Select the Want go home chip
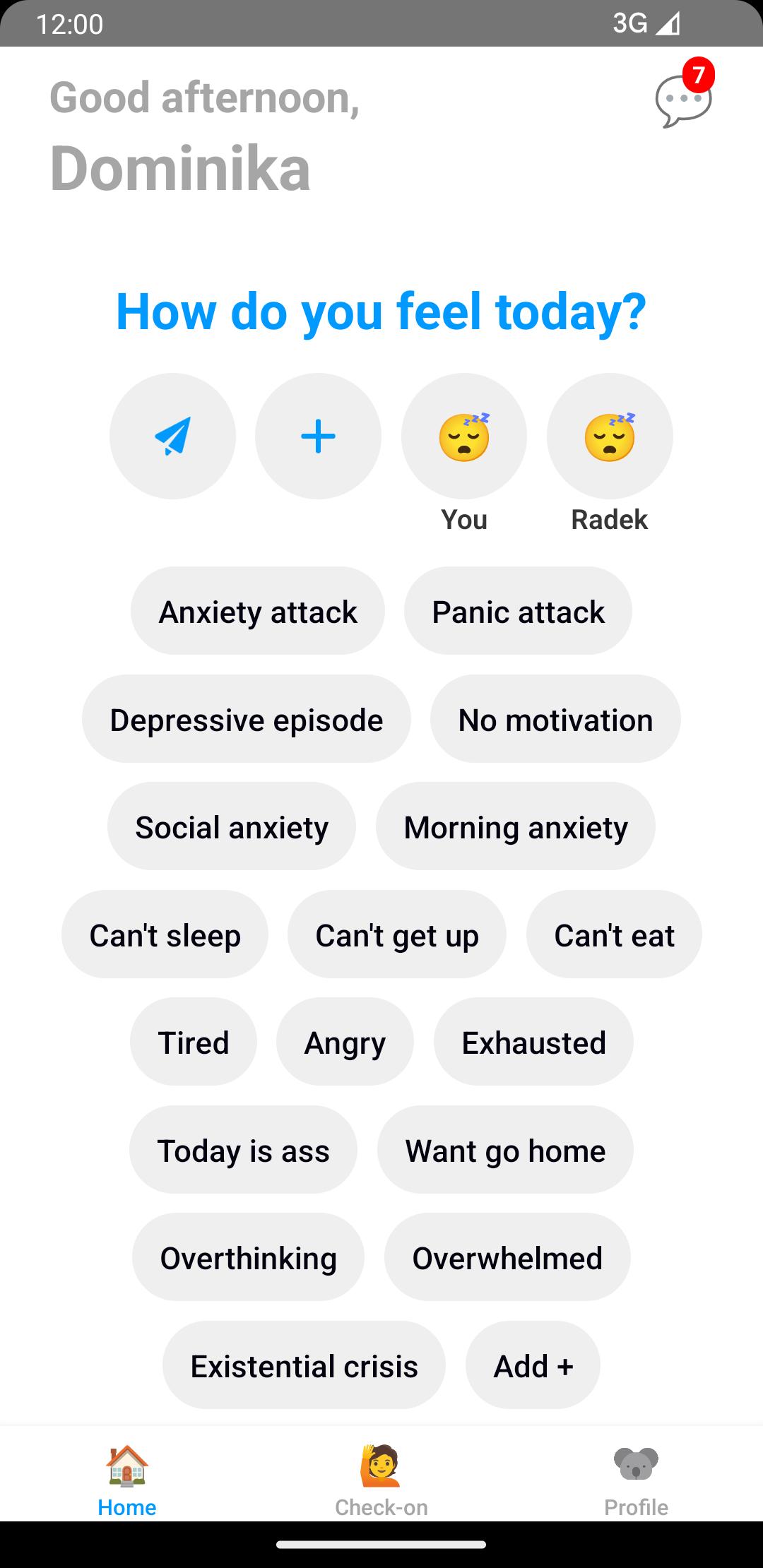763x1568 pixels. pos(505,1151)
